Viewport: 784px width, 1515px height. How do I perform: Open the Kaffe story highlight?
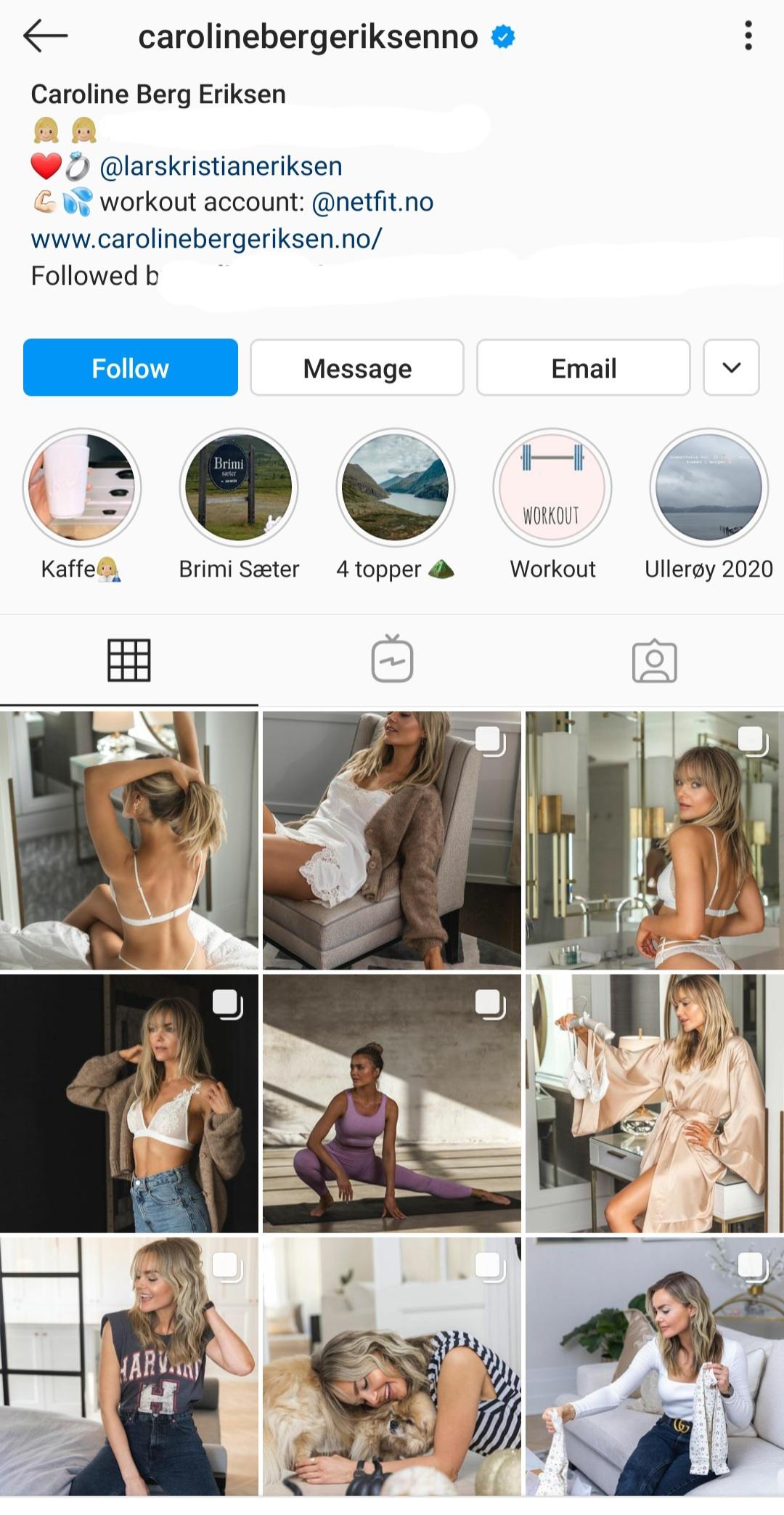[82, 487]
